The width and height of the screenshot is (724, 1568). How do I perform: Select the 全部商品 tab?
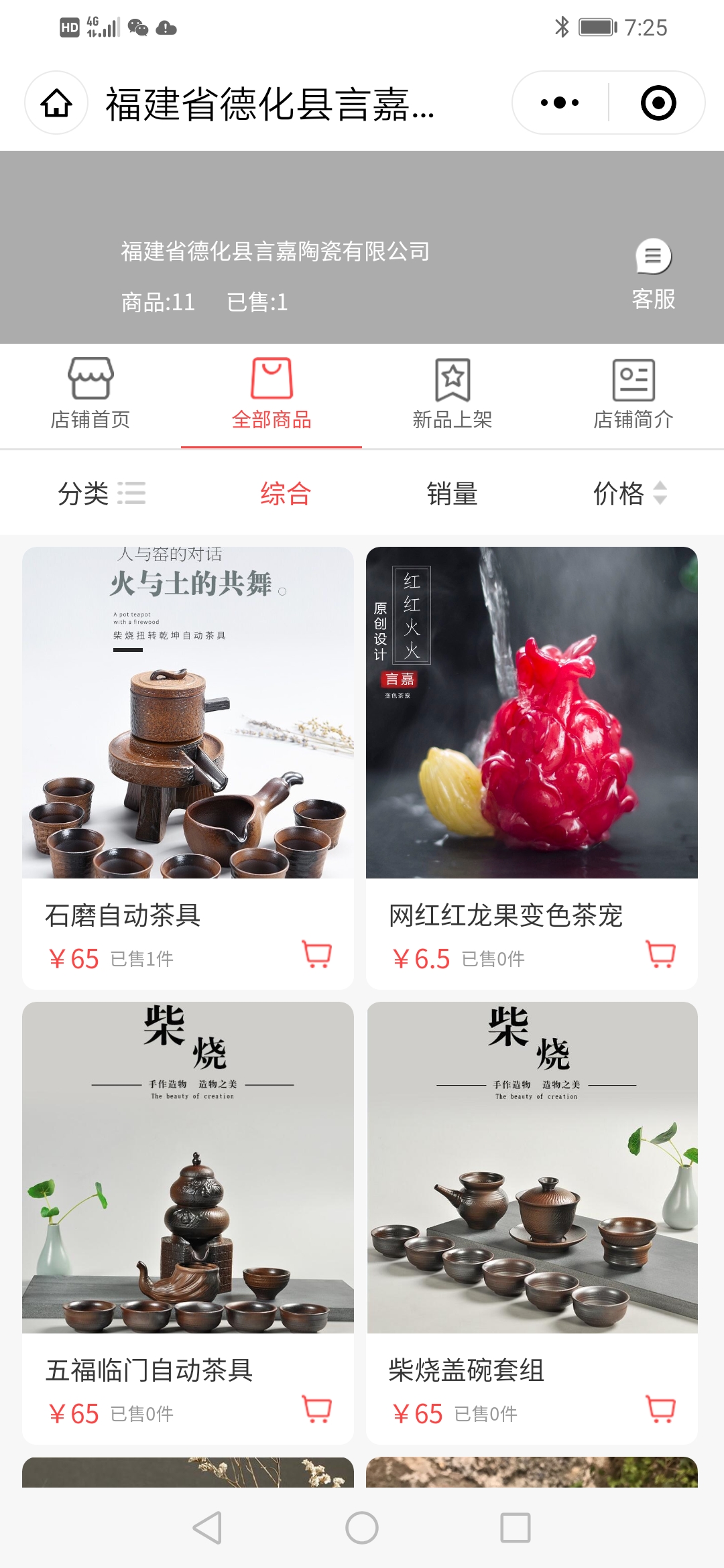coord(271,395)
